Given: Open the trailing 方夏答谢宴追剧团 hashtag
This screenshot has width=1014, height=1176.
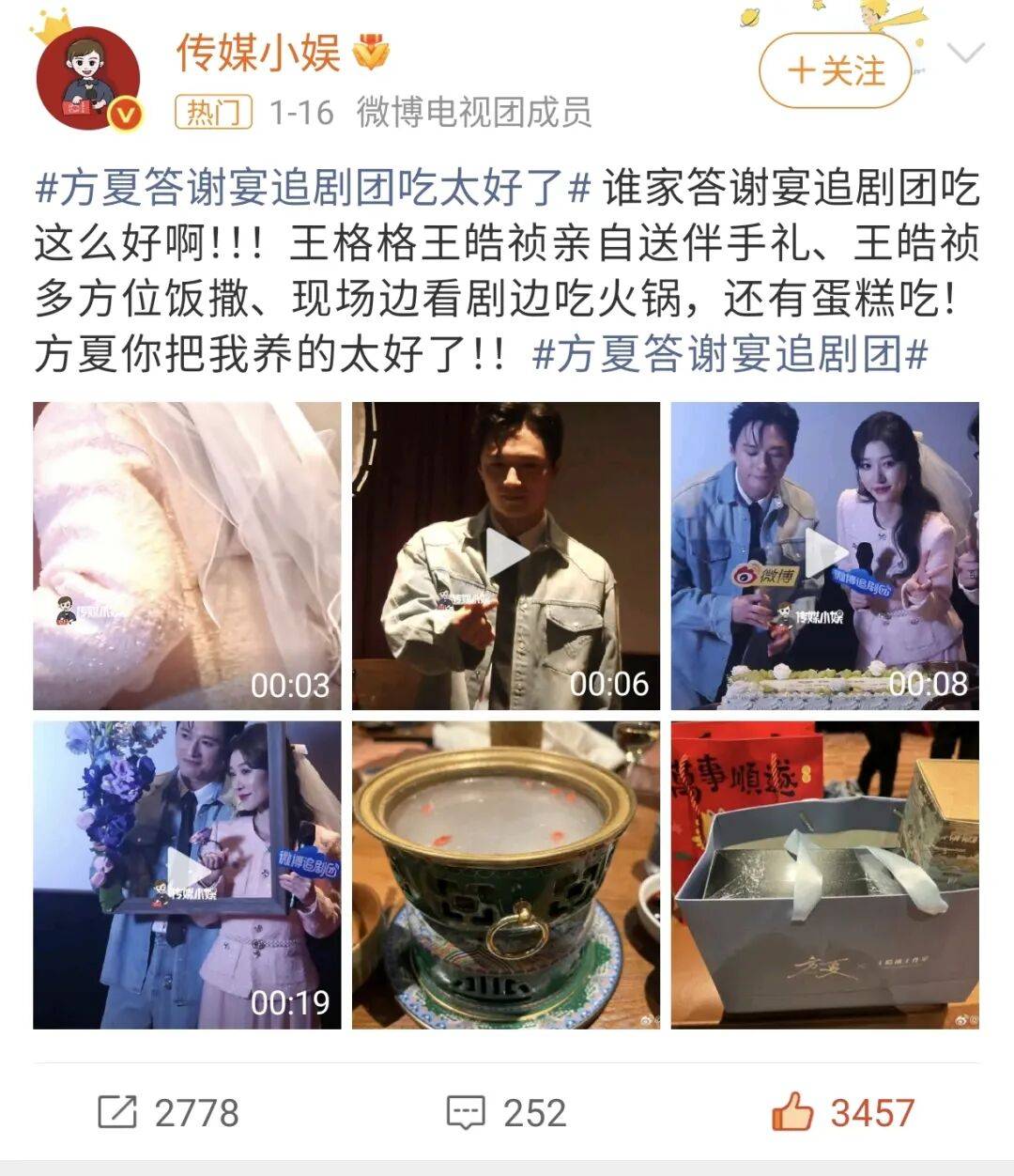Looking at the screenshot, I should tap(730, 355).
